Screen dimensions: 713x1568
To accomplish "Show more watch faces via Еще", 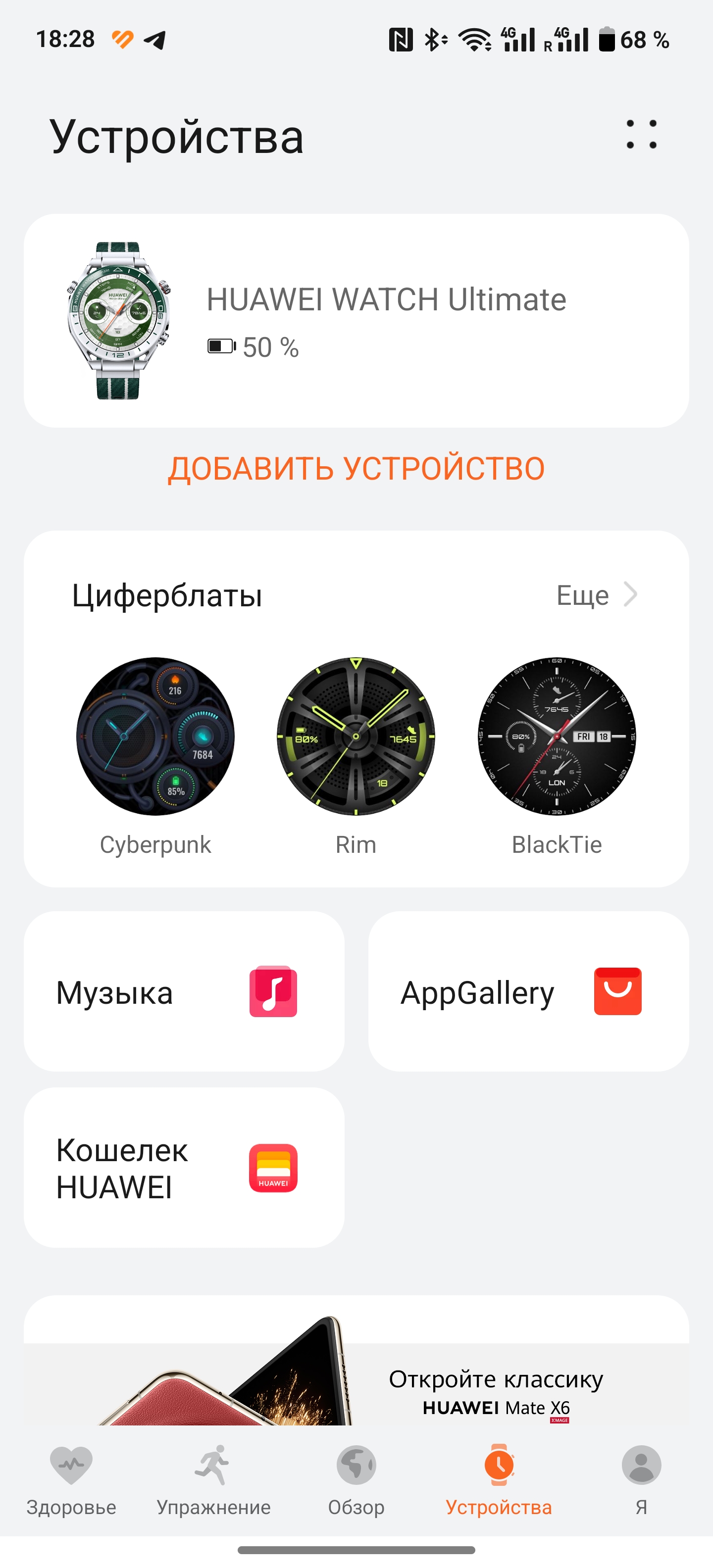I will click(596, 595).
